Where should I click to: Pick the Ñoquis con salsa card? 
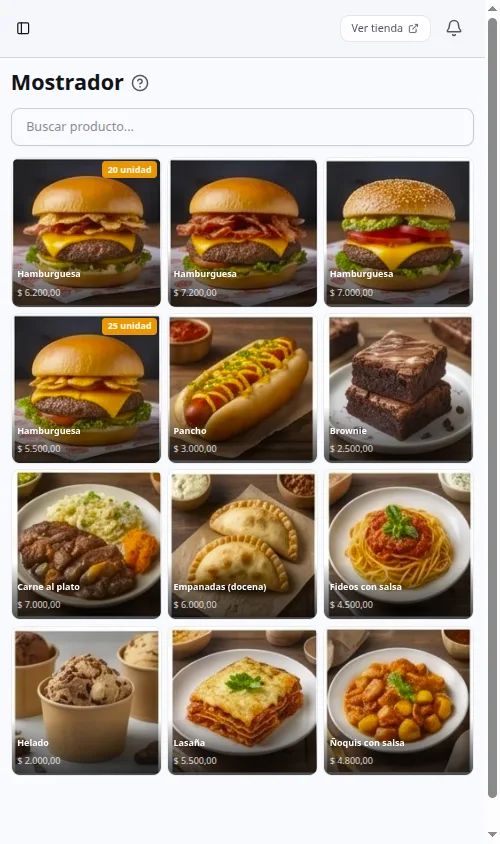coord(398,701)
